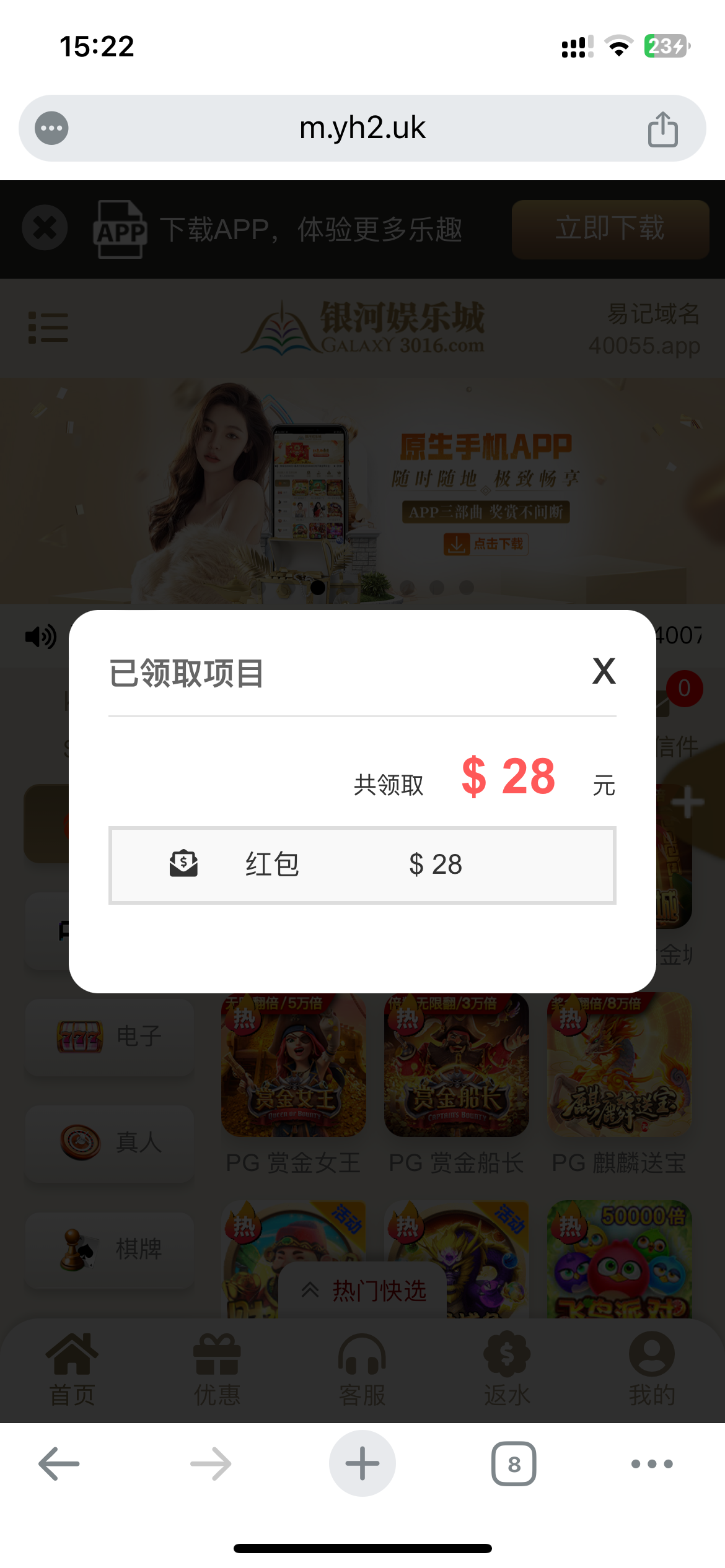Close the 已领取项目 dialog
The width and height of the screenshot is (725, 1568).
[x=604, y=671]
